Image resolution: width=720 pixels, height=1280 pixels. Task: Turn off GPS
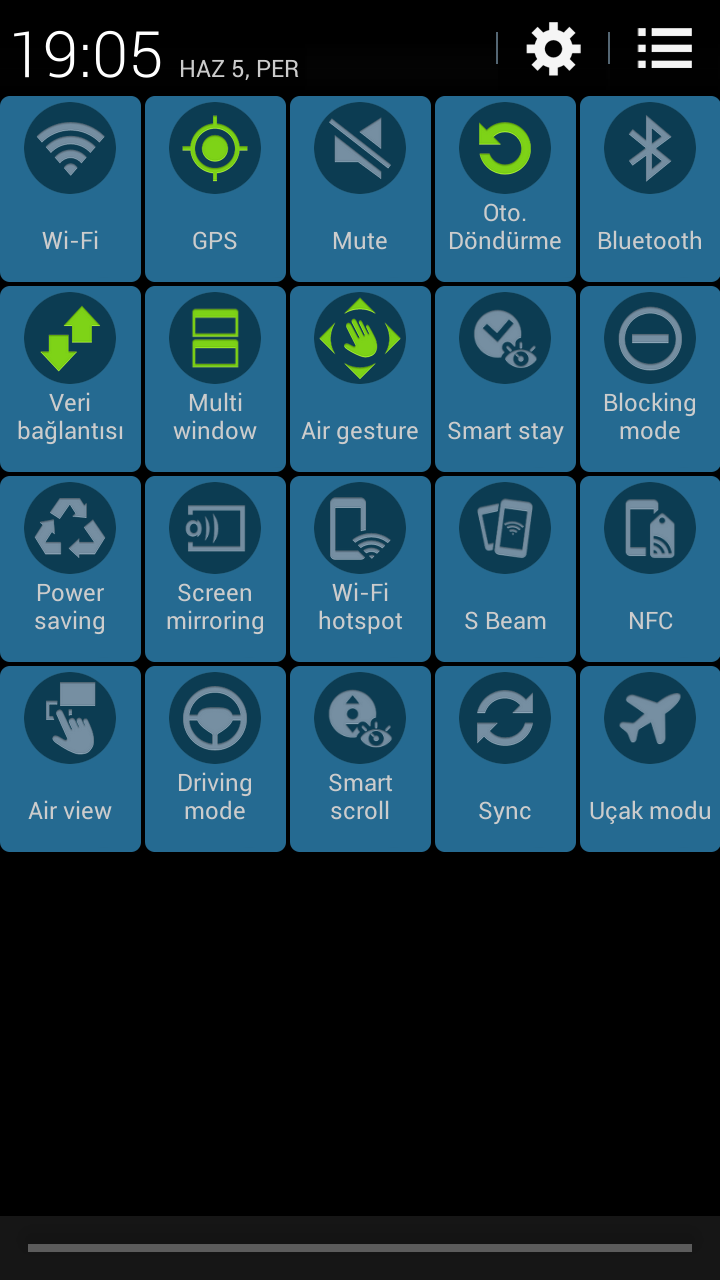[x=215, y=188]
